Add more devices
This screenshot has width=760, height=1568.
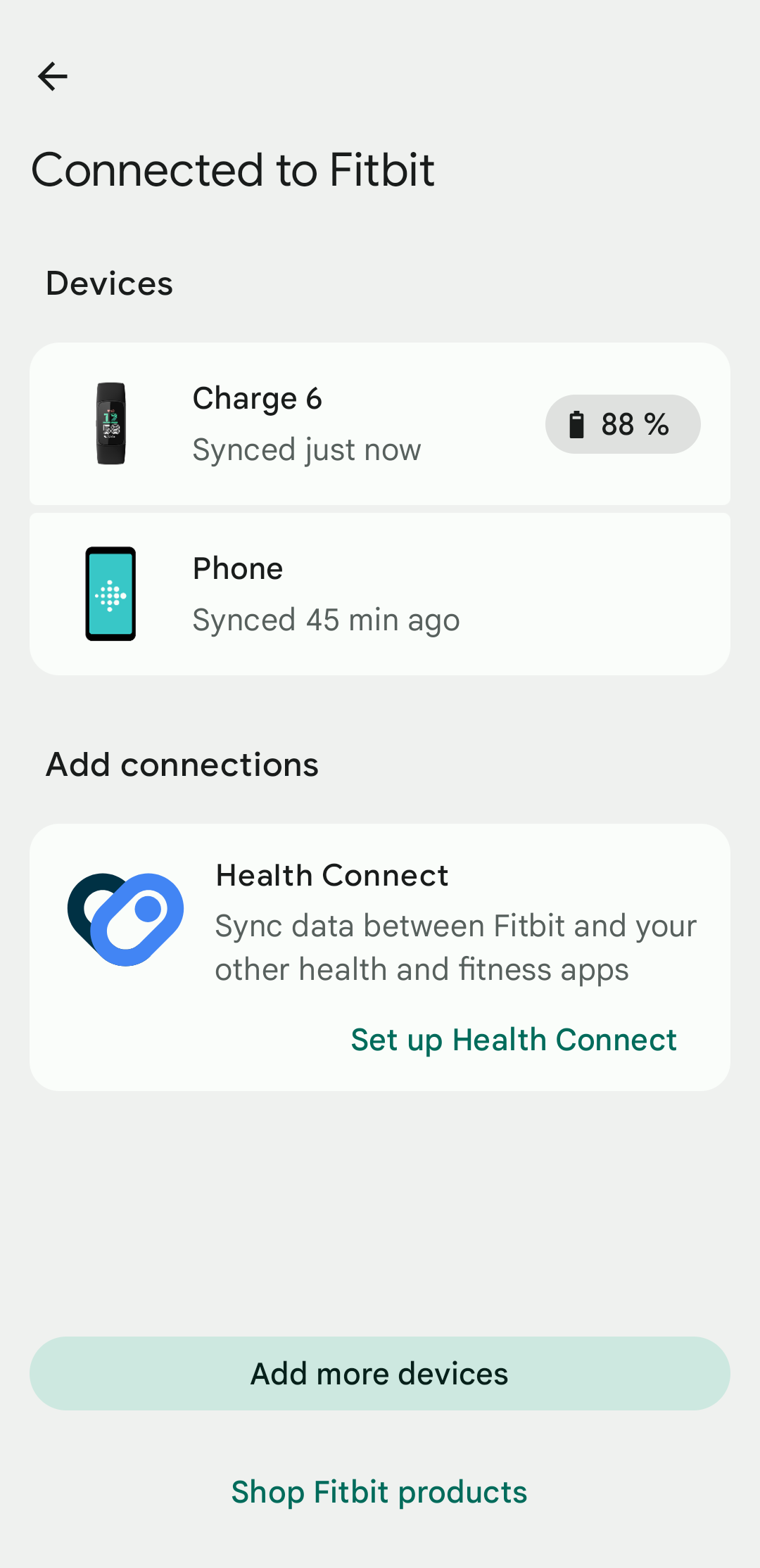point(380,1373)
